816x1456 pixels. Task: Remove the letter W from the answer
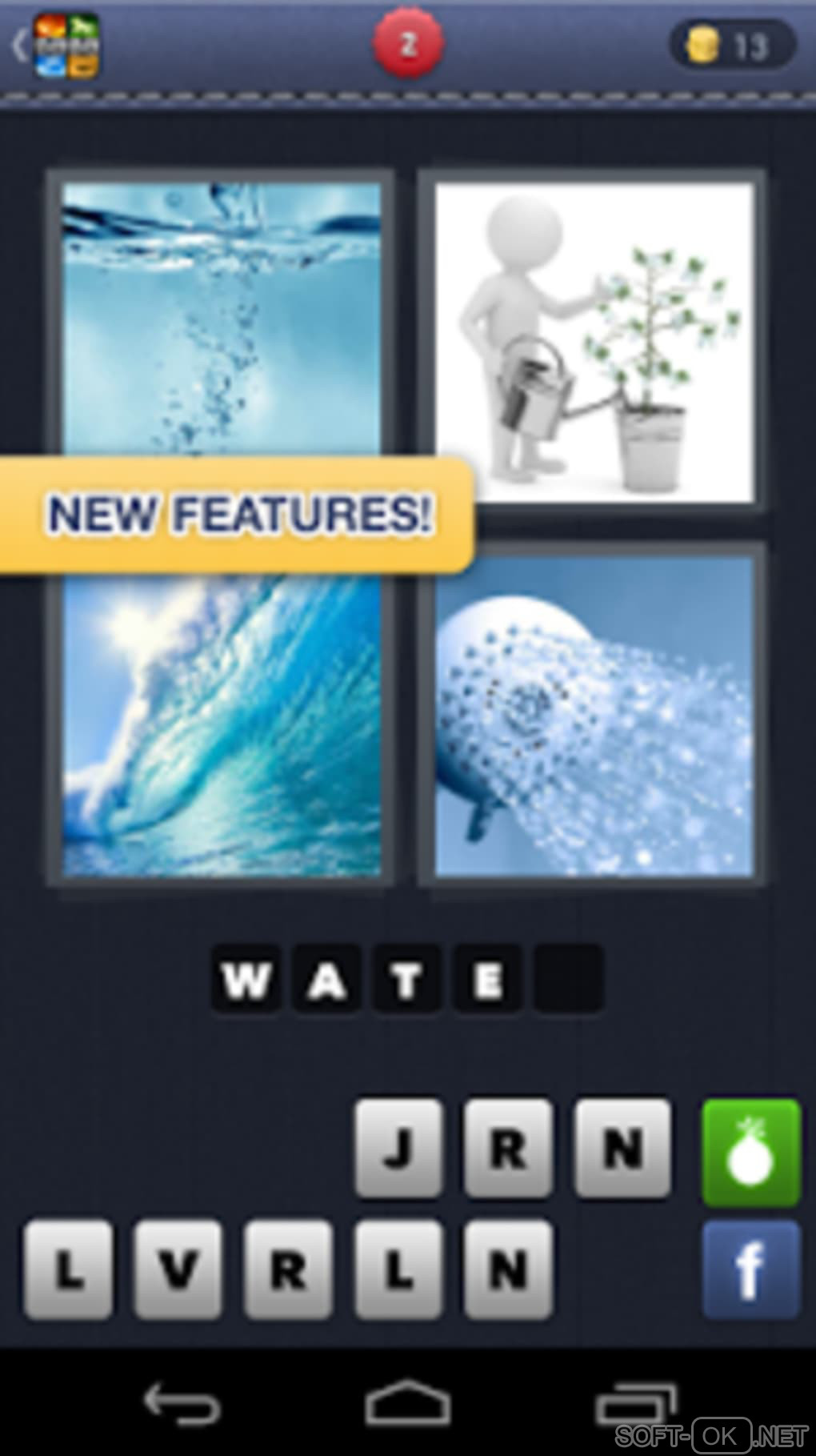[x=246, y=979]
